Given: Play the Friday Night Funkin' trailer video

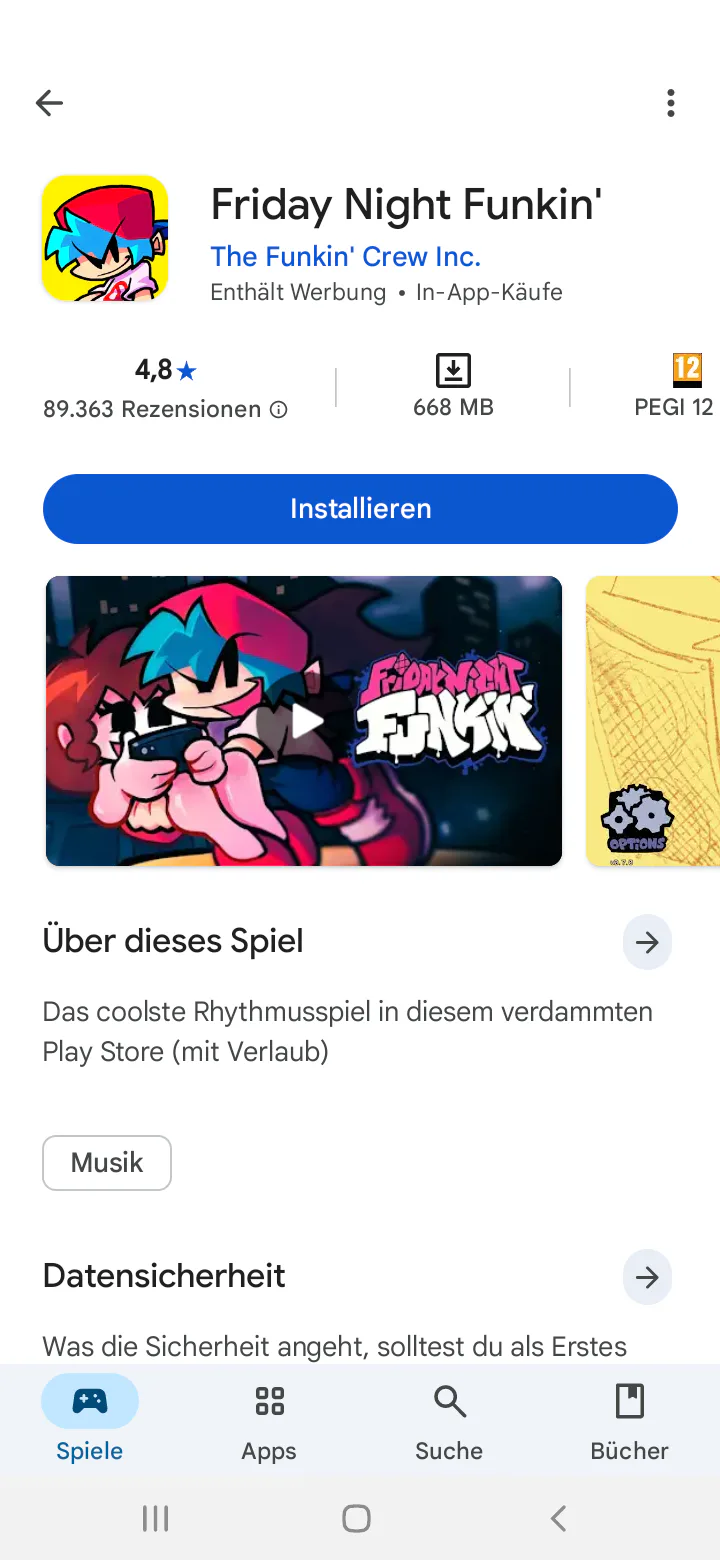Looking at the screenshot, I should [x=304, y=720].
